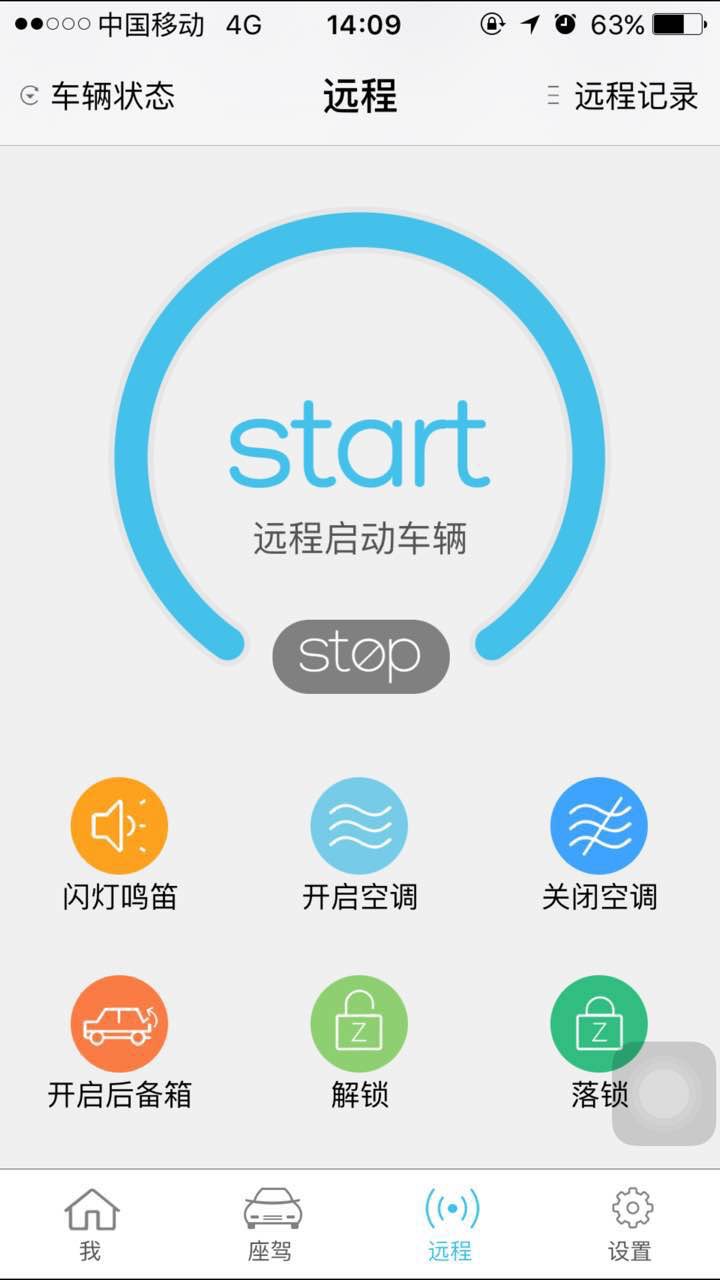Screen dimensions: 720x1280
Task: Tap start to remotely start vehicle
Action: [360, 445]
